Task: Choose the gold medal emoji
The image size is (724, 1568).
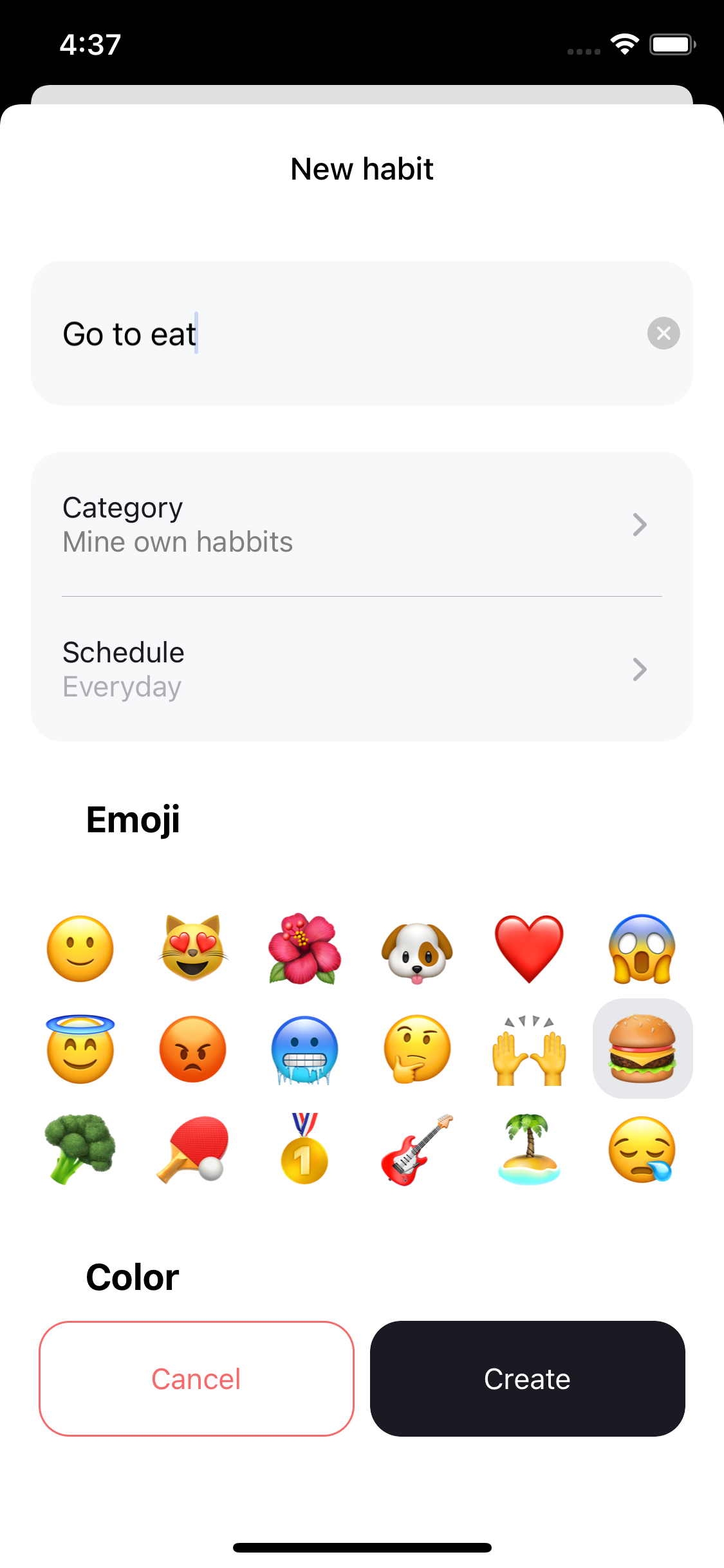Action: (x=304, y=1150)
